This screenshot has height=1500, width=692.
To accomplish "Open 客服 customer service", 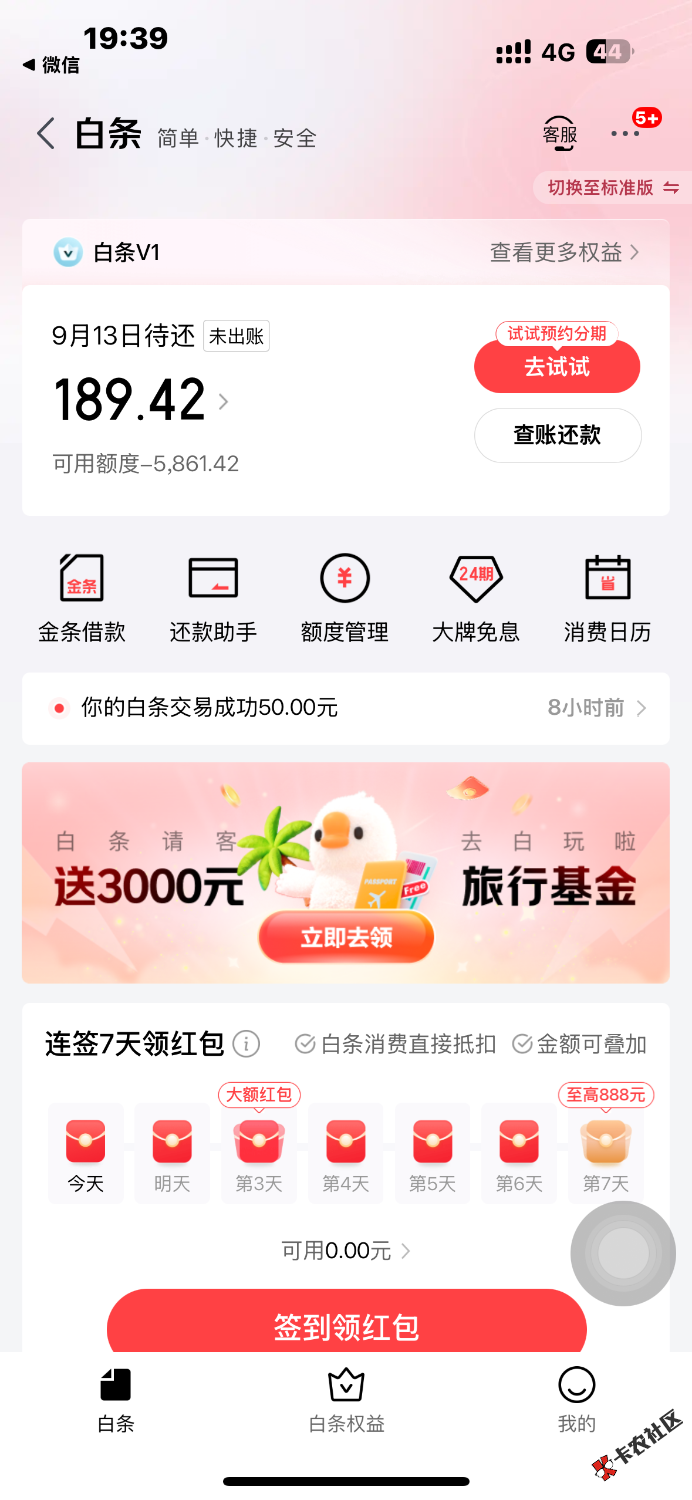I will tap(560, 134).
